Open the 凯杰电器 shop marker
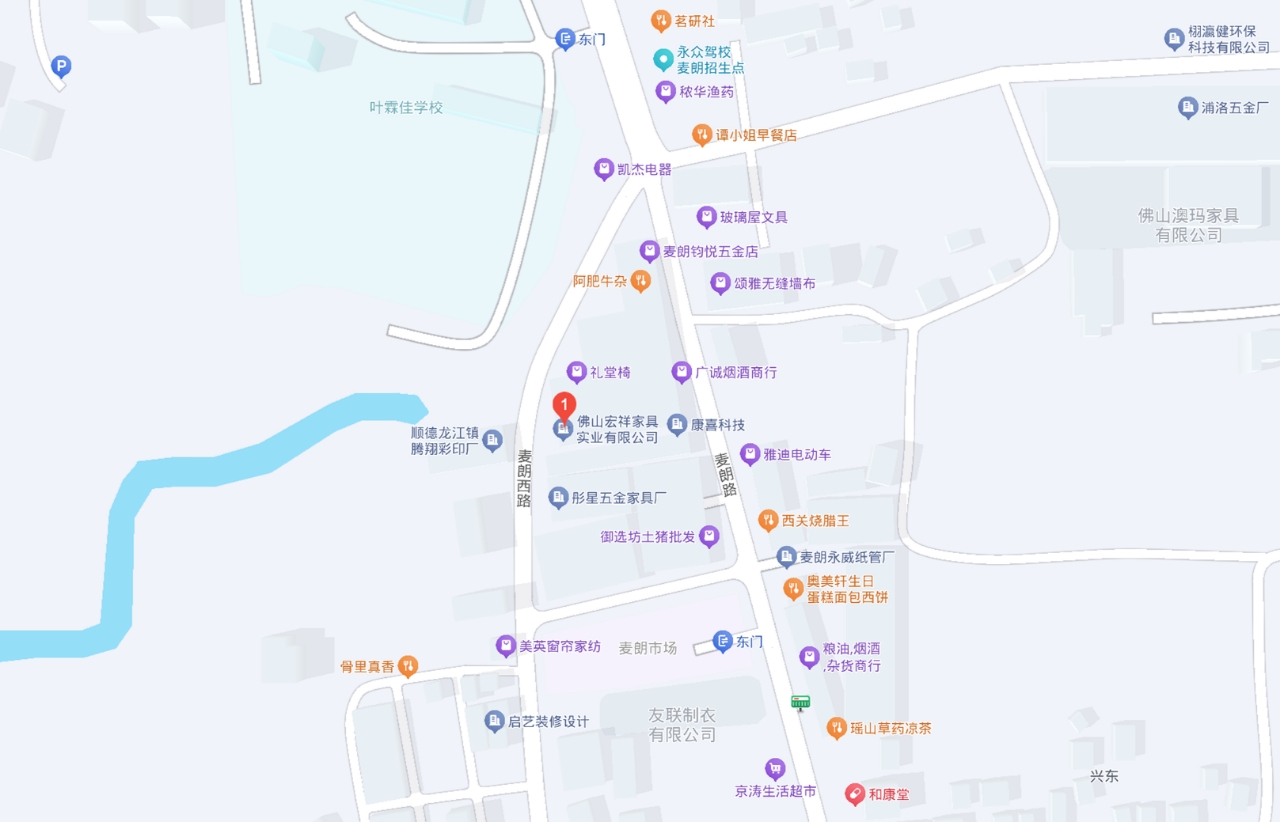 [x=604, y=169]
